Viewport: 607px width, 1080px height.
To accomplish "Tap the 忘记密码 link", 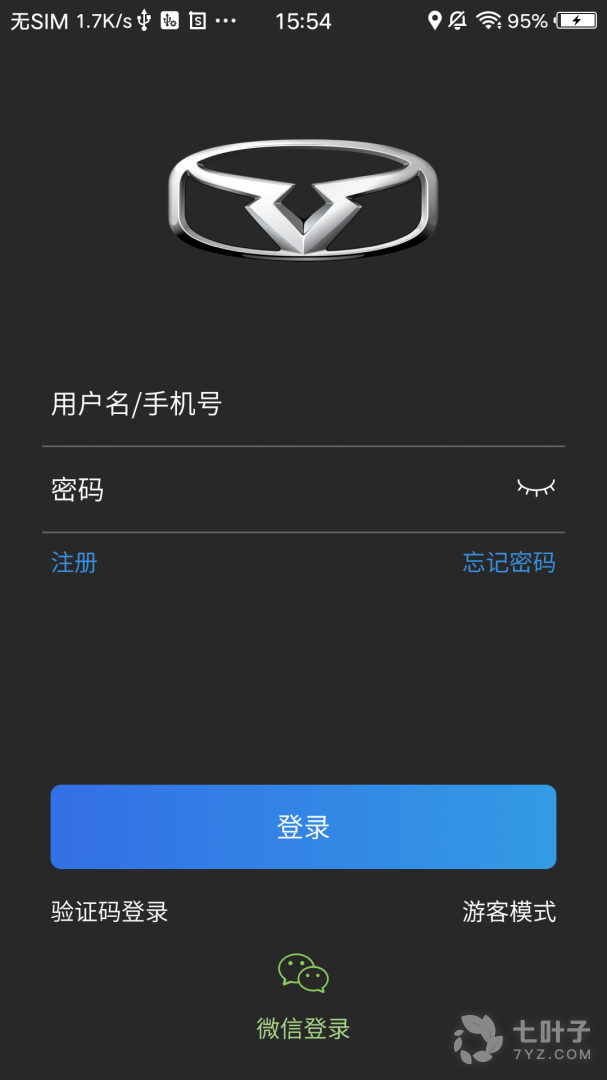I will click(508, 562).
